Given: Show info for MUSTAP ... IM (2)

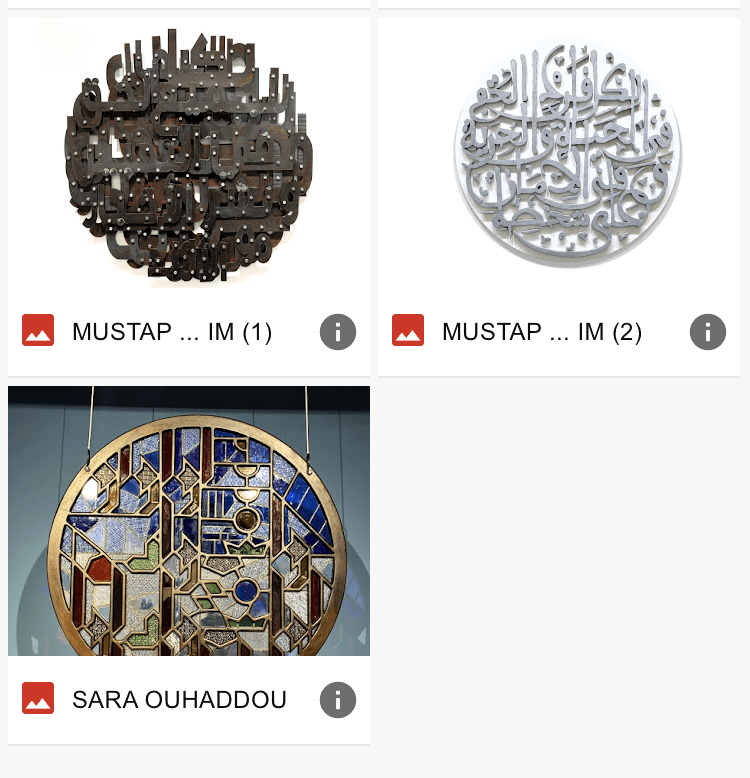Looking at the screenshot, I should click(708, 331).
